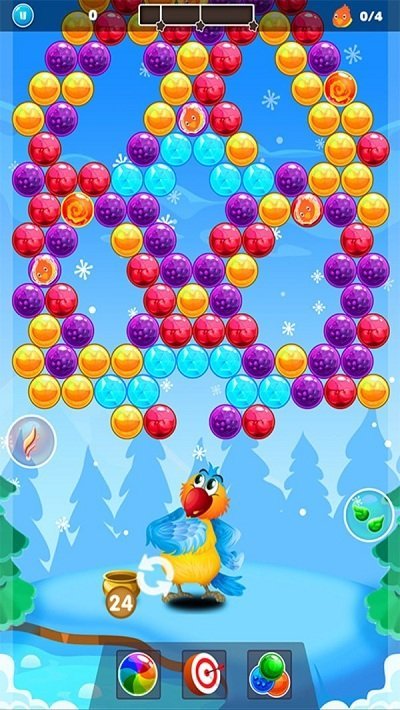This screenshot has height=710, width=400.
Task: Activate the flame booster bubble
Action: (x=31, y=441)
